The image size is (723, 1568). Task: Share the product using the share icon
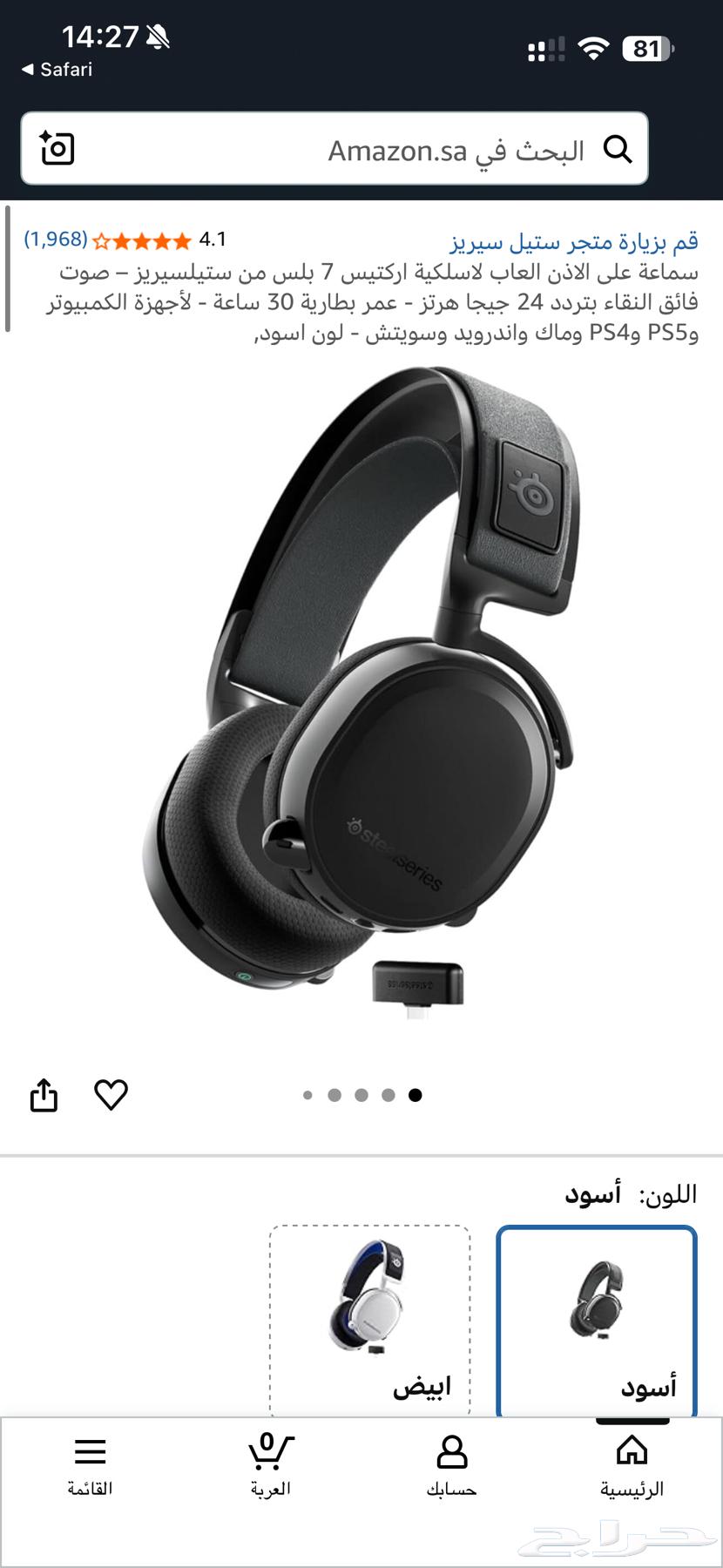point(44,1093)
